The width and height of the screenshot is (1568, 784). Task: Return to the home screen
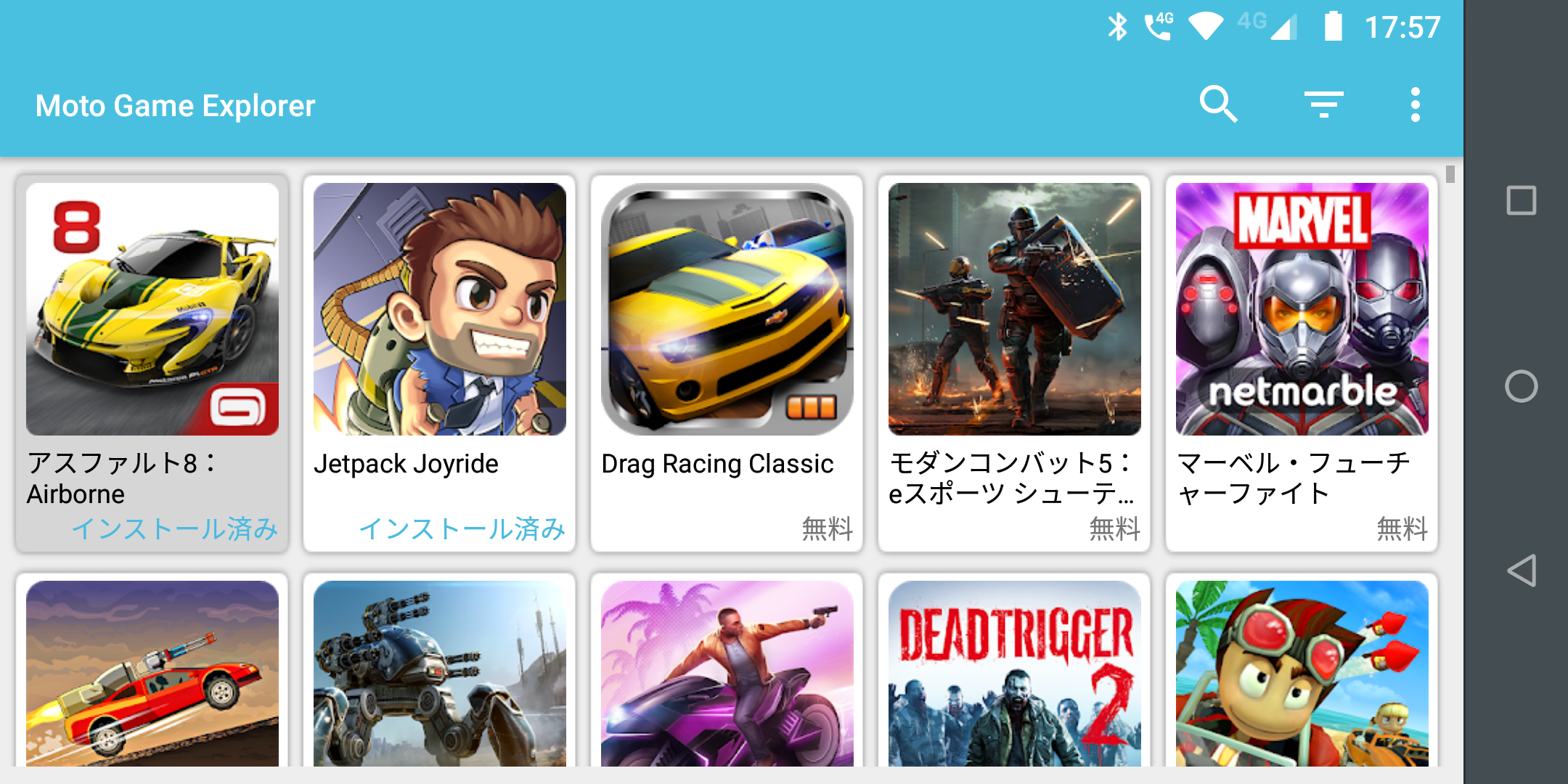tap(1522, 386)
